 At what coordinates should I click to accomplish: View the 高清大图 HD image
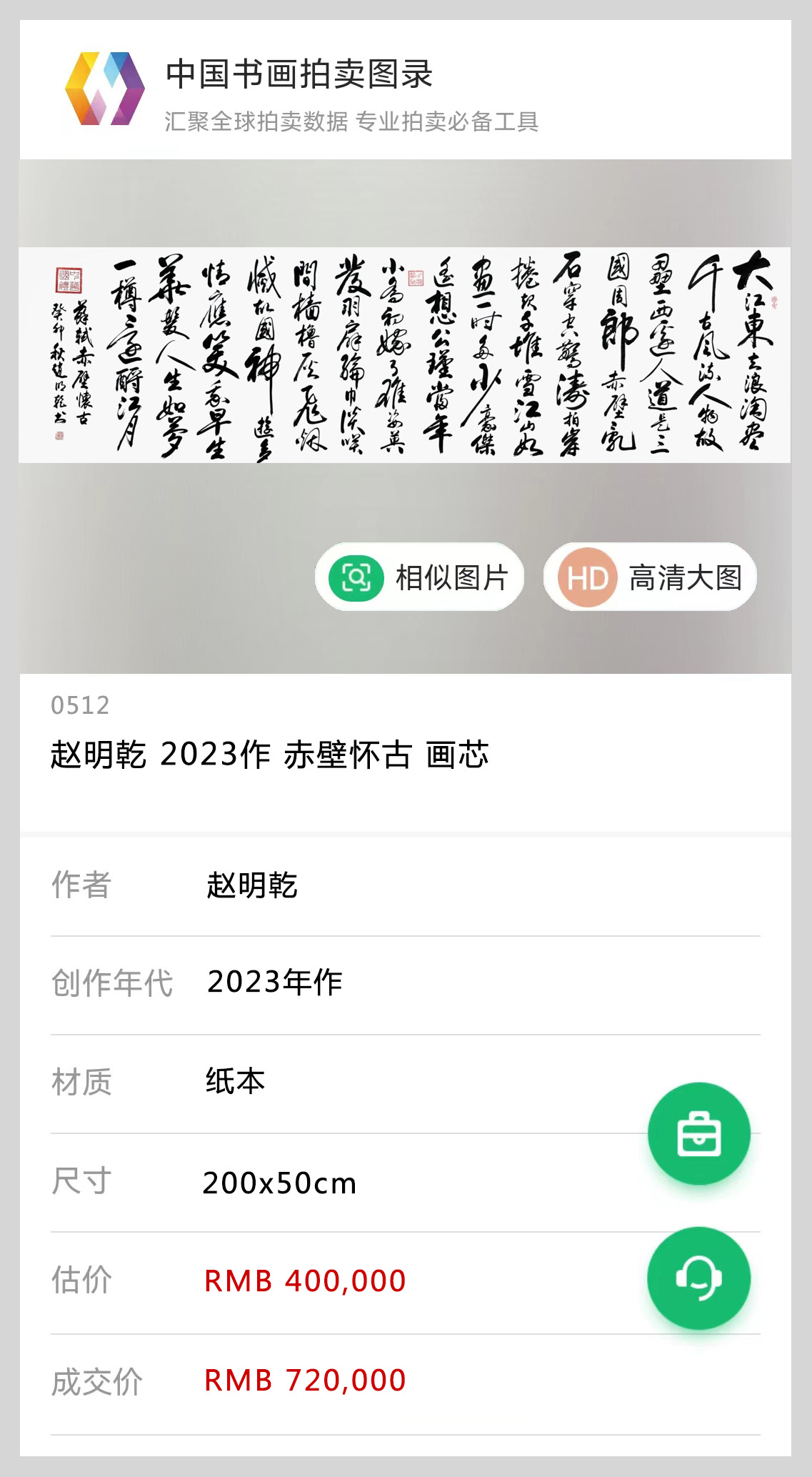point(650,577)
